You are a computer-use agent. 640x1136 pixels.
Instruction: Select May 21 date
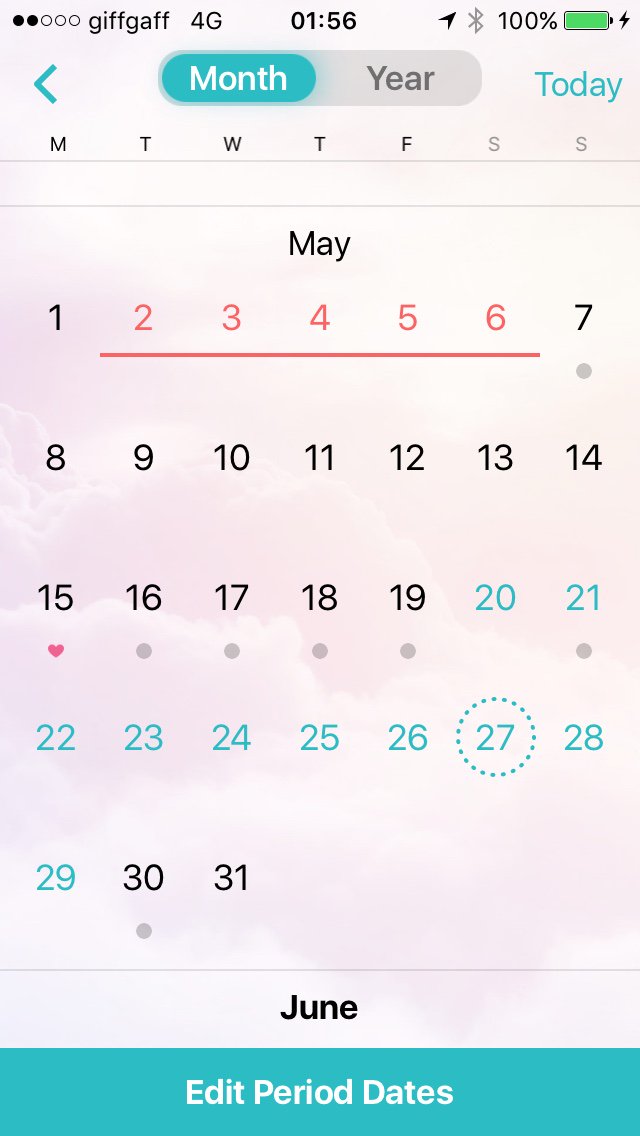(584, 599)
